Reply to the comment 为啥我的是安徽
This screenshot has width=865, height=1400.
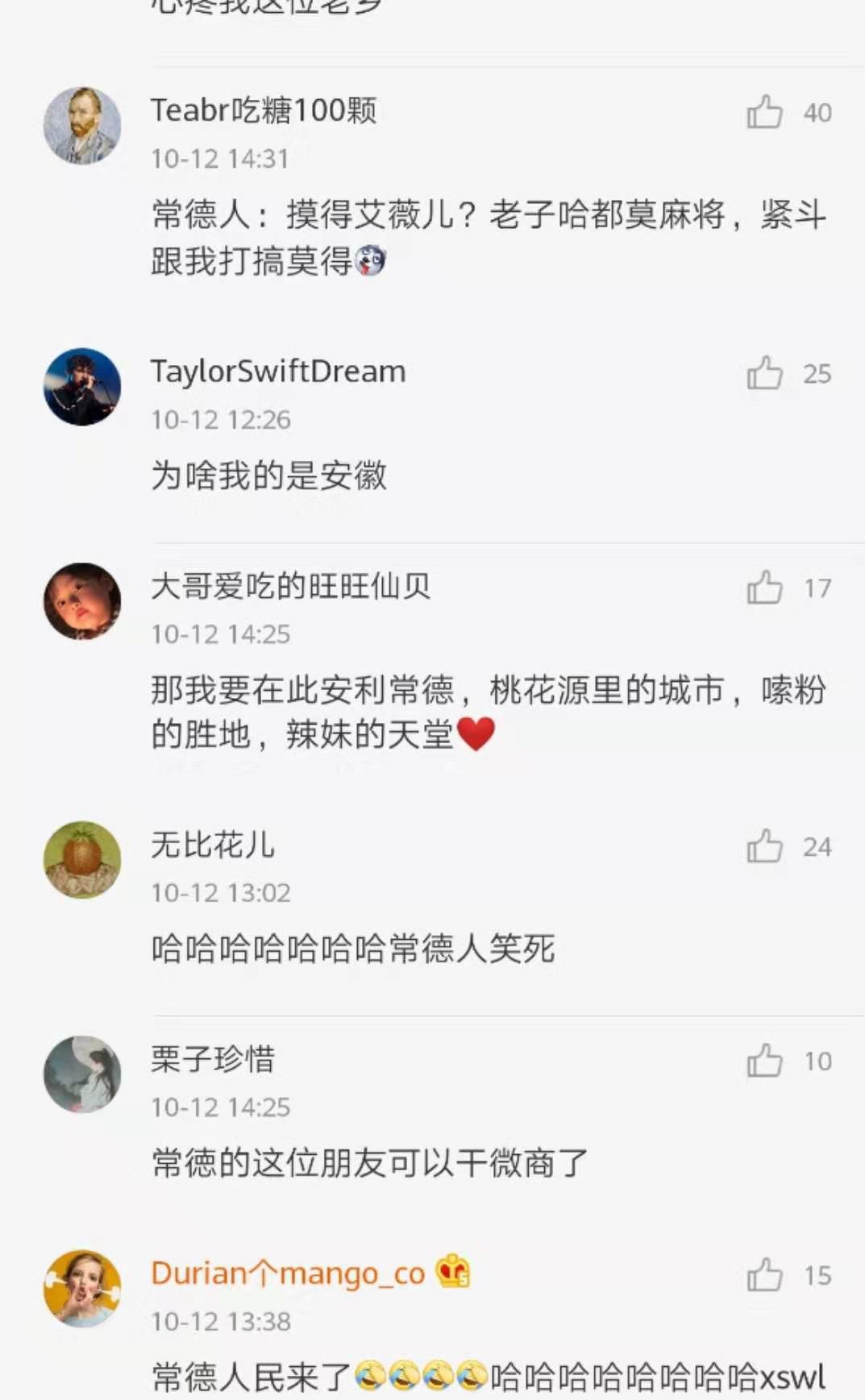coord(269,476)
